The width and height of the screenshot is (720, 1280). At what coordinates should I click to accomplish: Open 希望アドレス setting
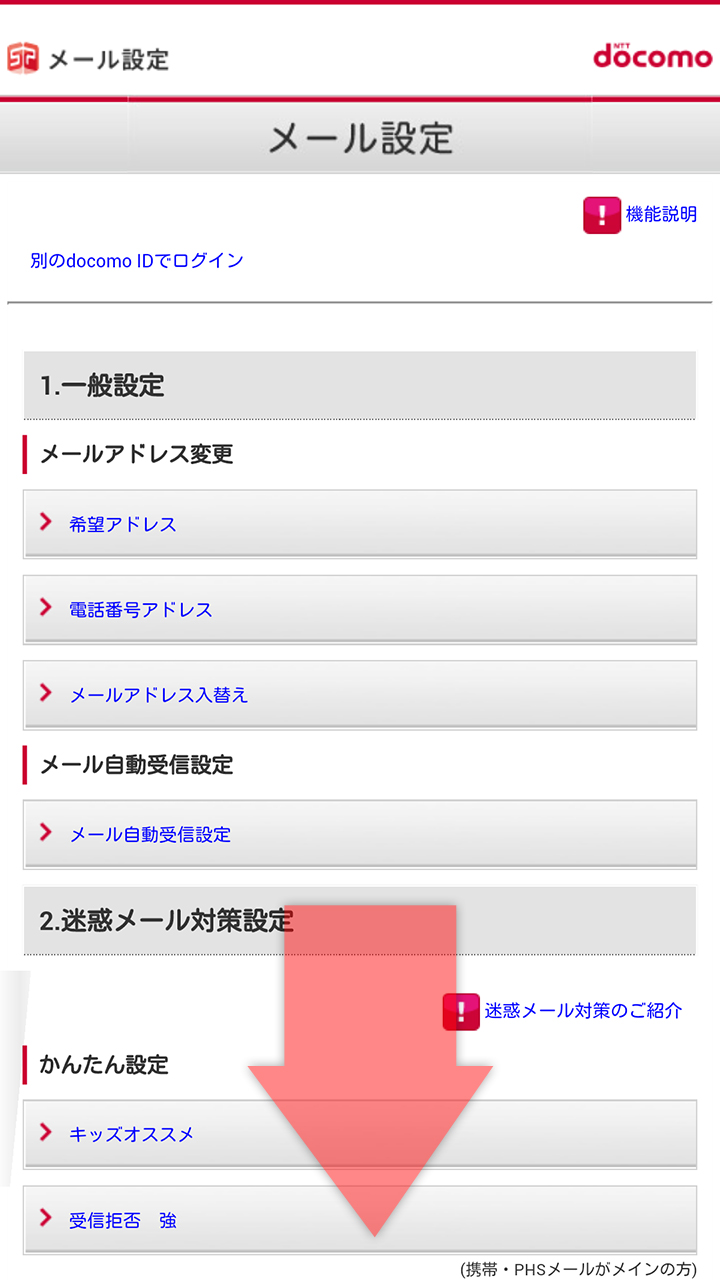(360, 524)
